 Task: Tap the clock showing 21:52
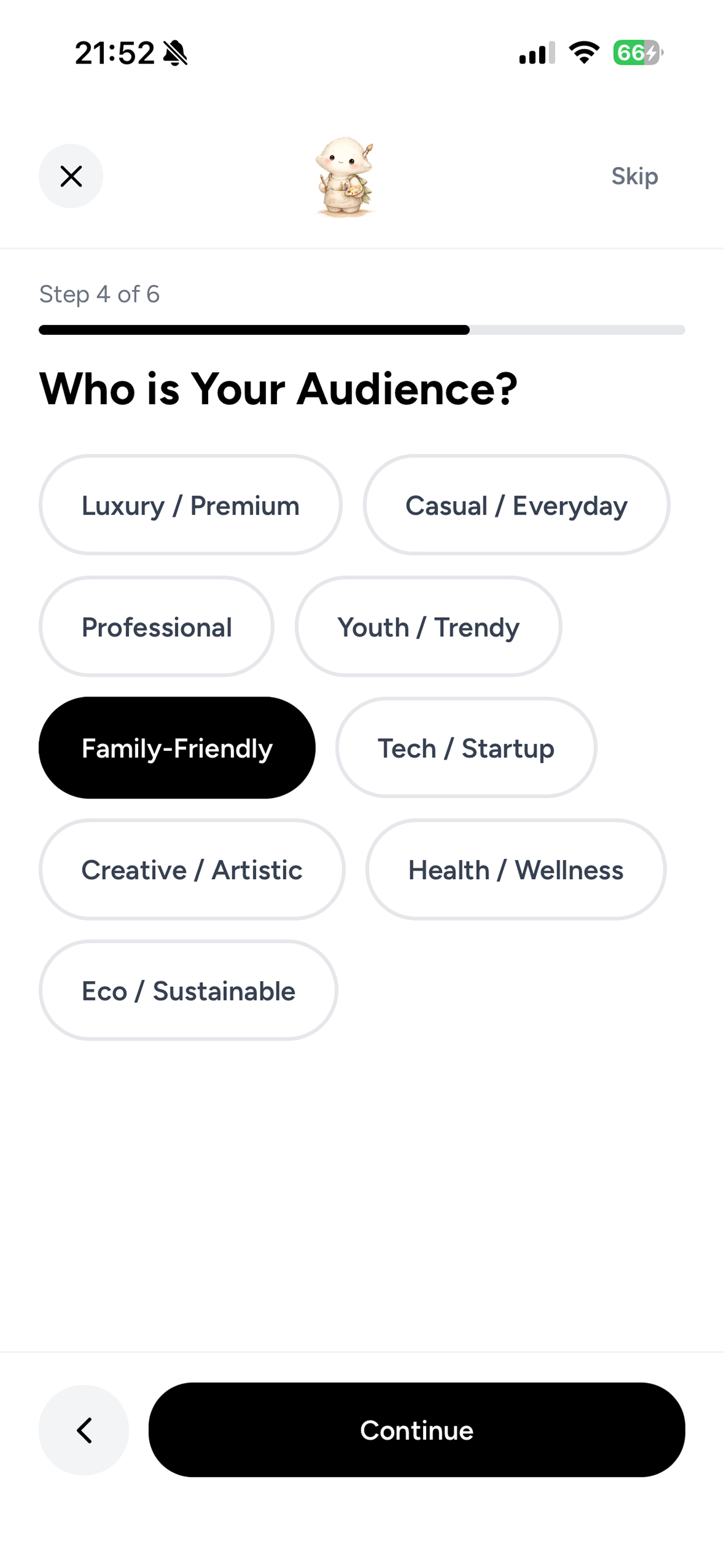coord(114,53)
